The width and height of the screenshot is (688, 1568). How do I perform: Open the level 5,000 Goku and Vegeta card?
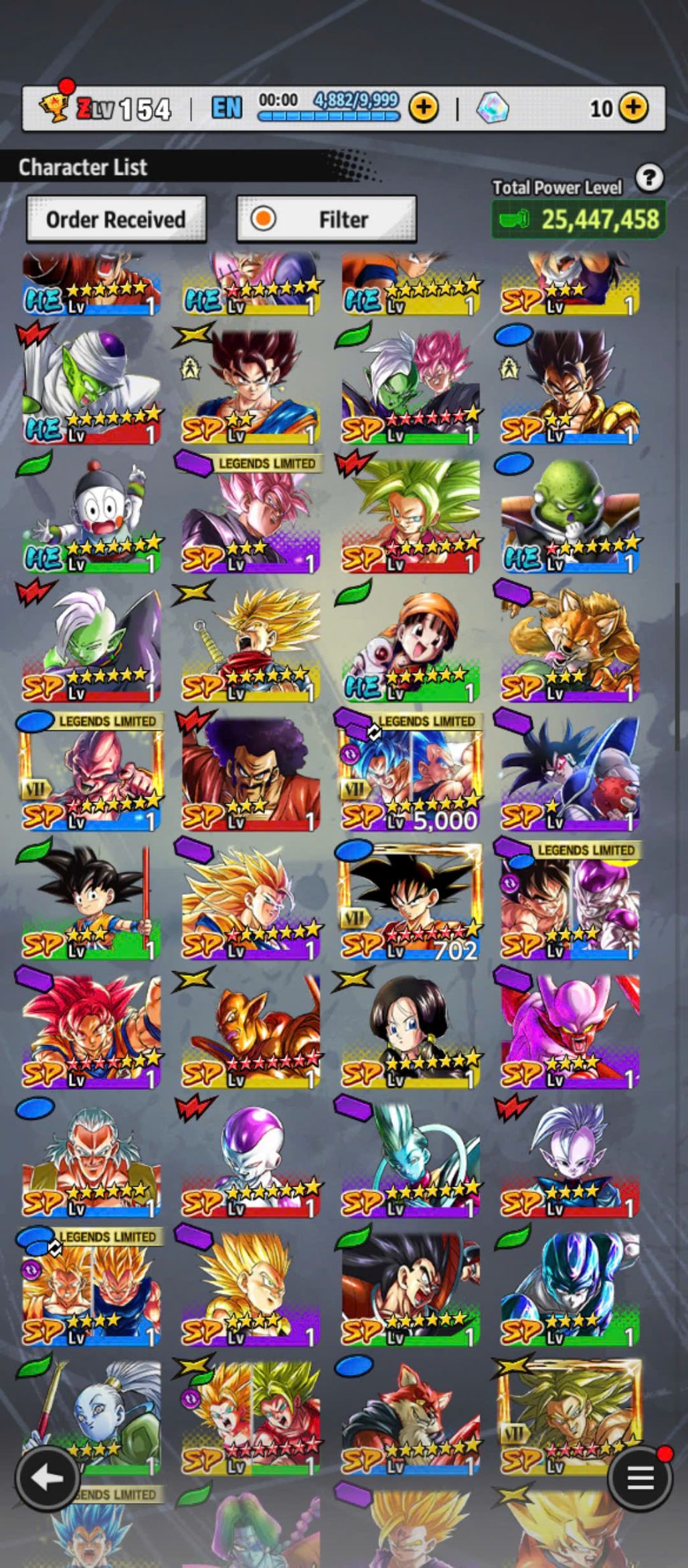coord(410,773)
